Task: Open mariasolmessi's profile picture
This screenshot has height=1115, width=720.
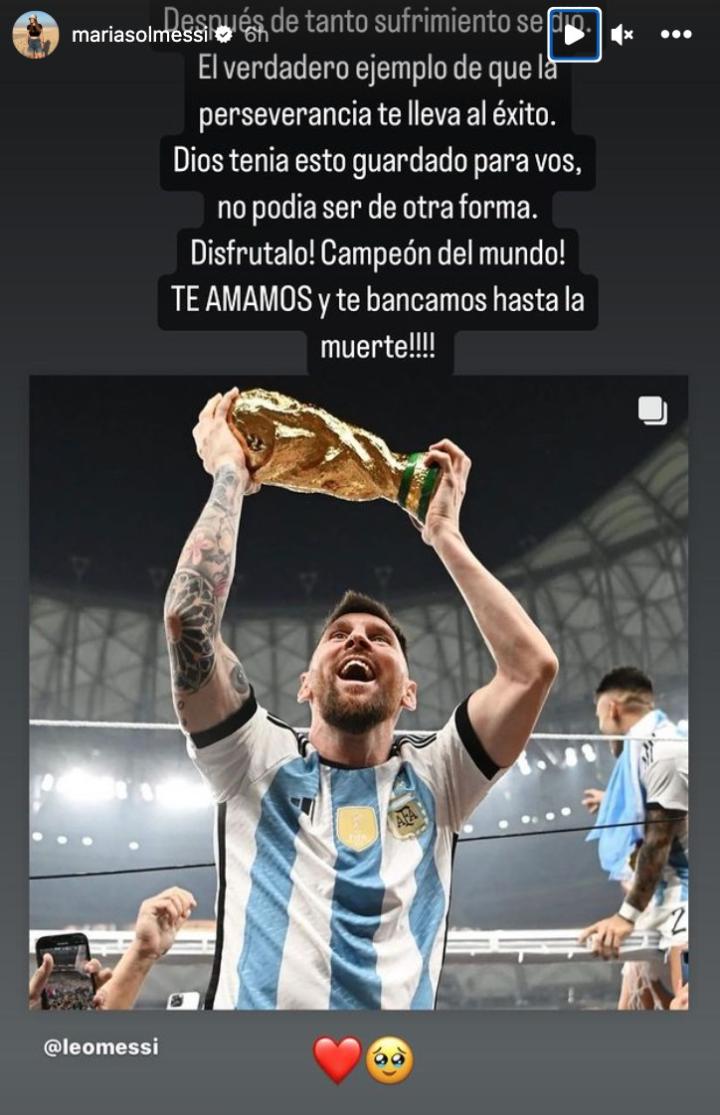Action: [35, 35]
